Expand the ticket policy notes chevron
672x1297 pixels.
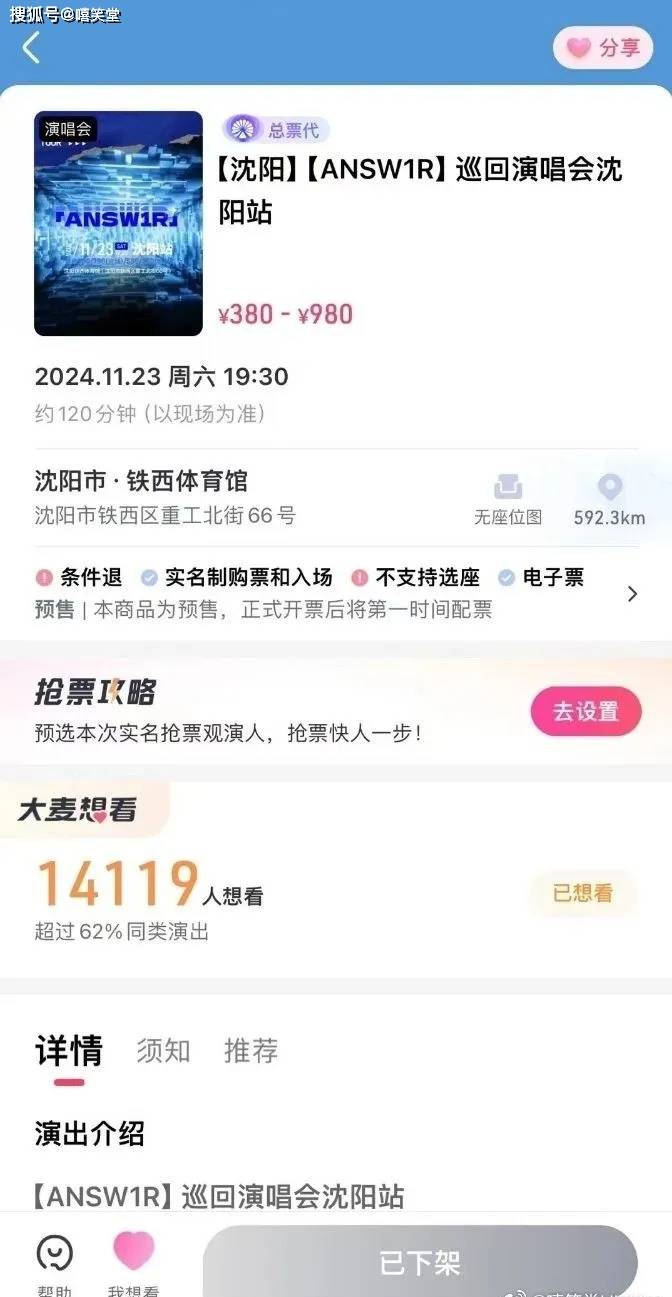click(x=632, y=594)
